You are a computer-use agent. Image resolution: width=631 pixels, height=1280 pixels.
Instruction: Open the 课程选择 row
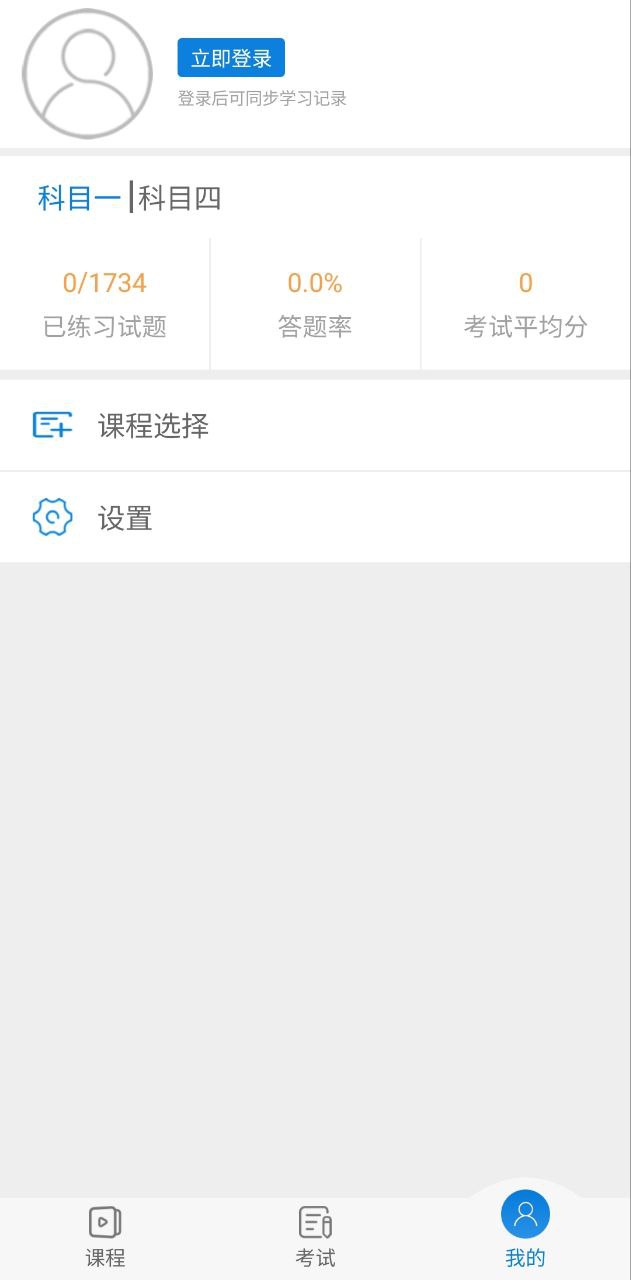click(315, 426)
